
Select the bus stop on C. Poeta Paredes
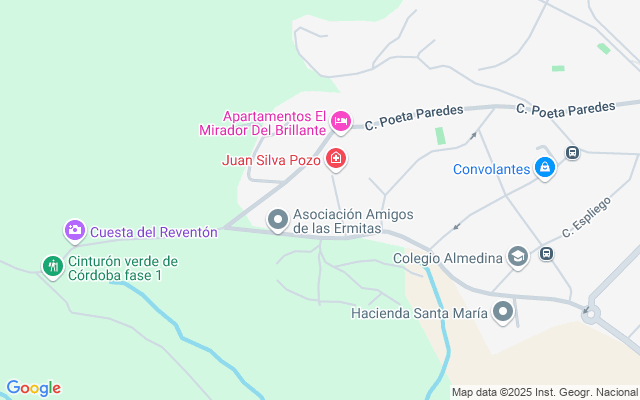tap(572, 153)
